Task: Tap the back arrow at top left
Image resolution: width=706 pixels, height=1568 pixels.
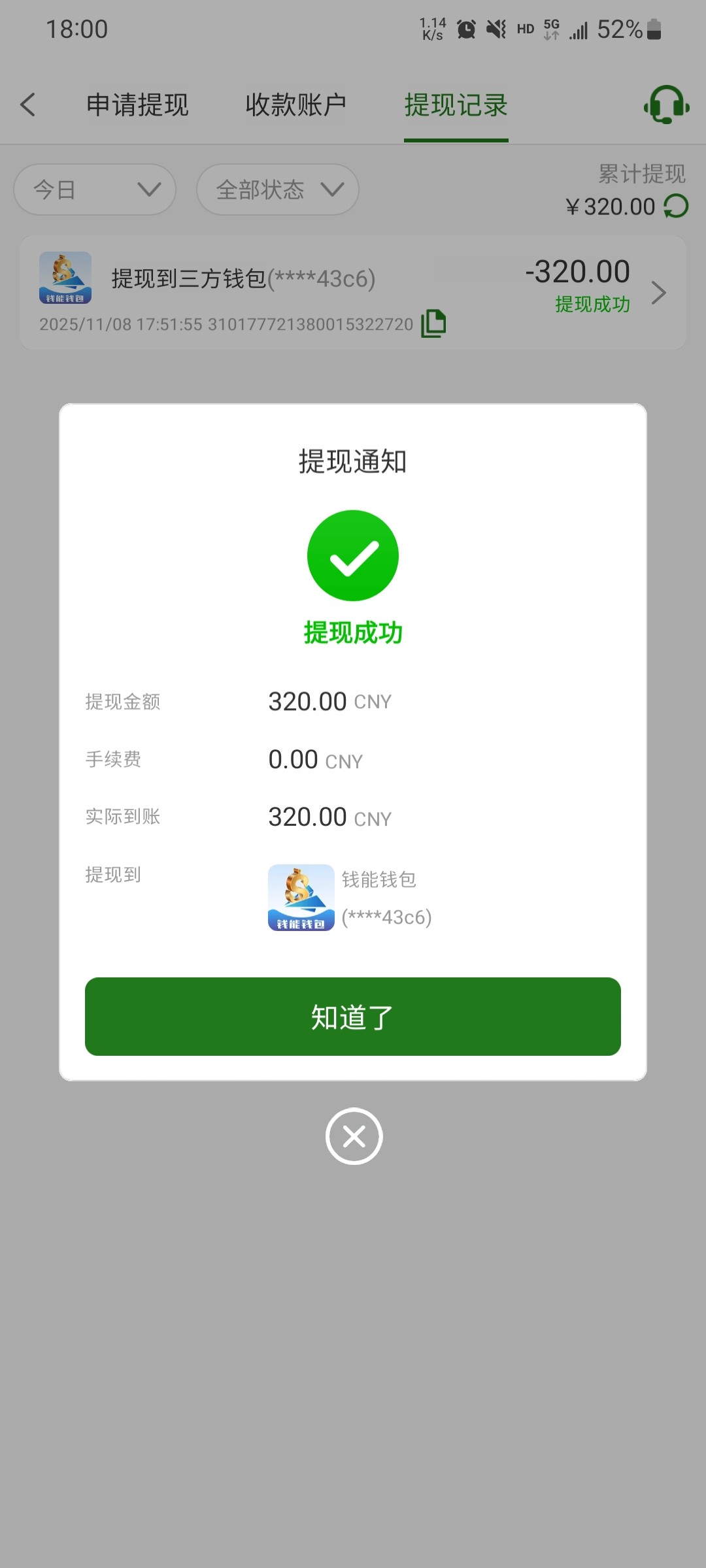Action: point(28,104)
